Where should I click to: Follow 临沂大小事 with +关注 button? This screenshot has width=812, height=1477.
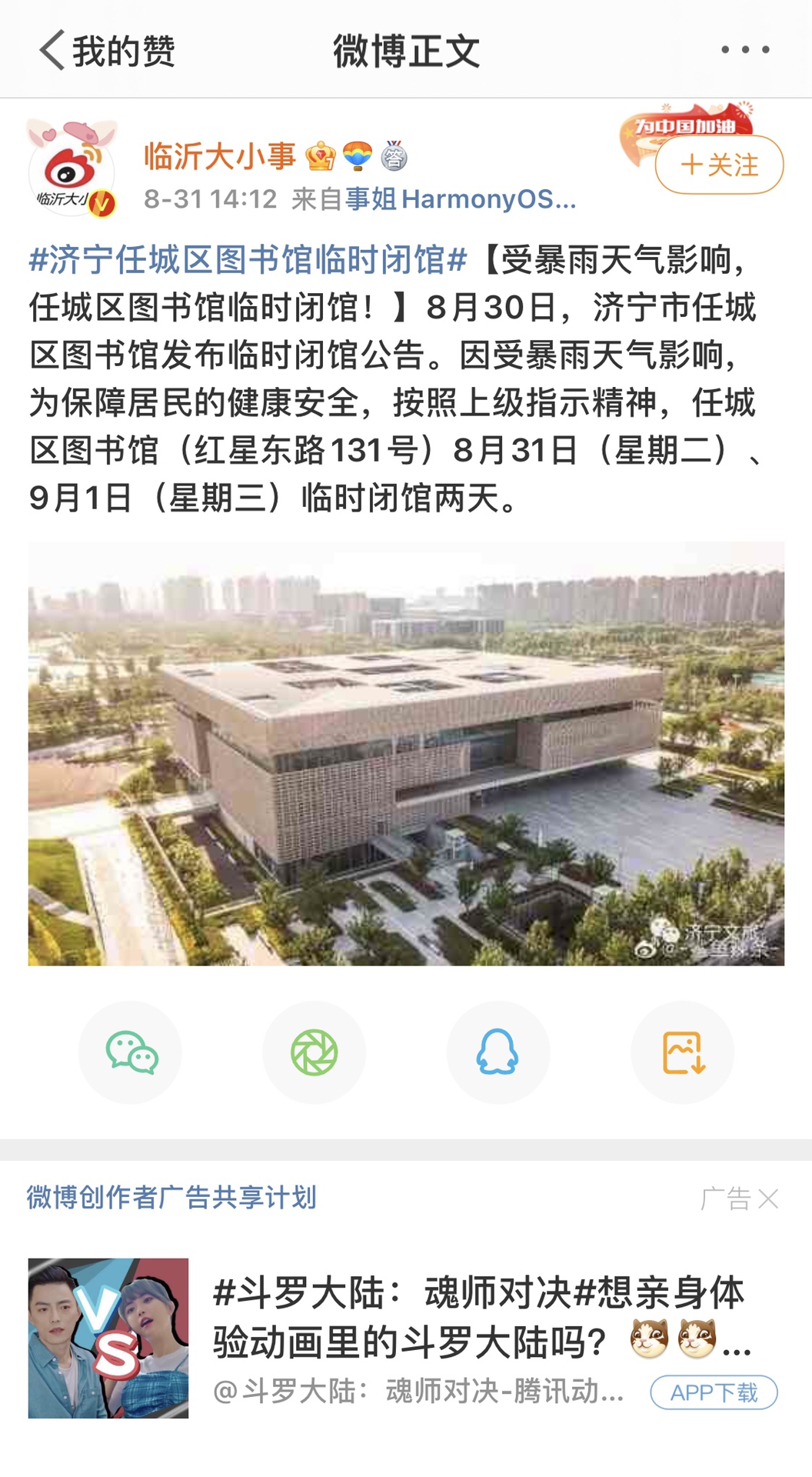[719, 165]
